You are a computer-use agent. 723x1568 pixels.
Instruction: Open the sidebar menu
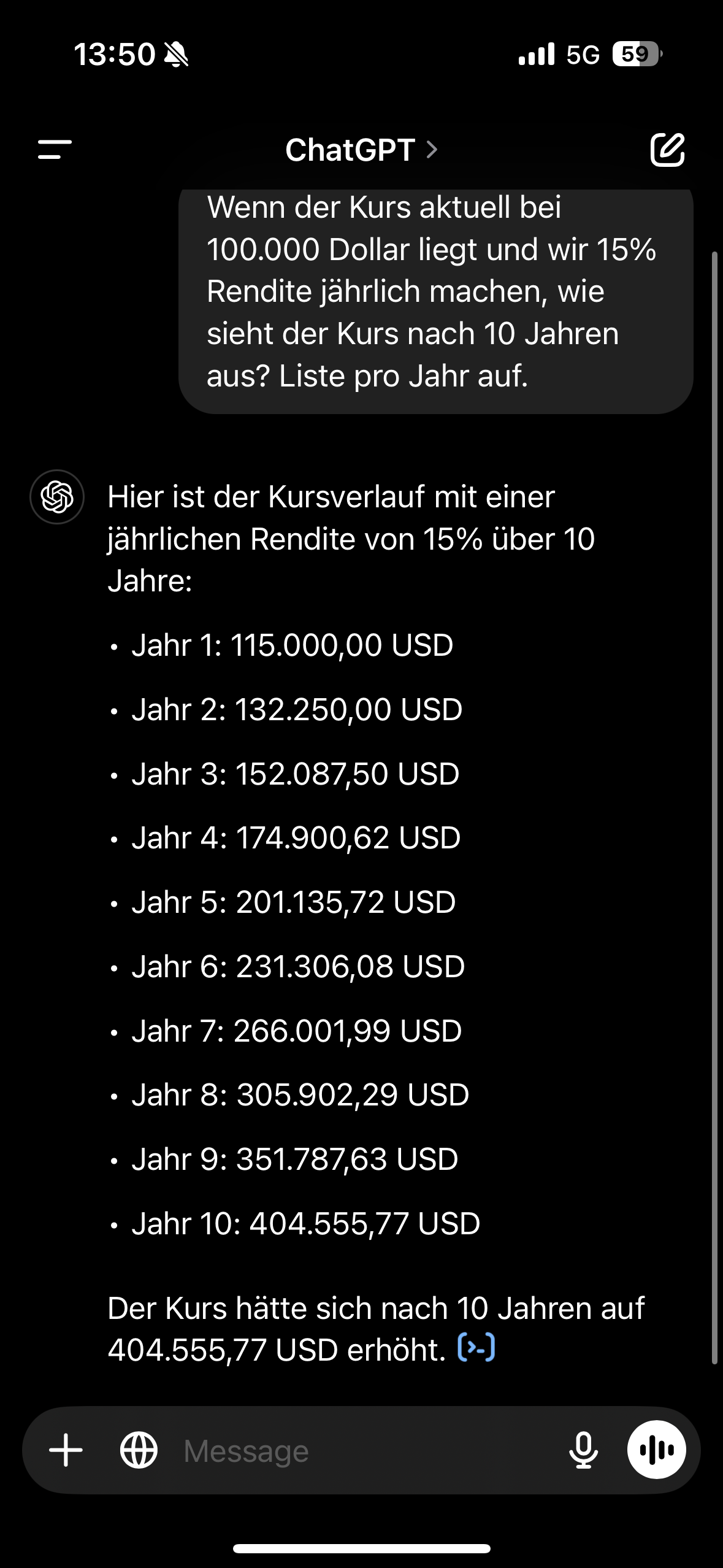coord(55,149)
